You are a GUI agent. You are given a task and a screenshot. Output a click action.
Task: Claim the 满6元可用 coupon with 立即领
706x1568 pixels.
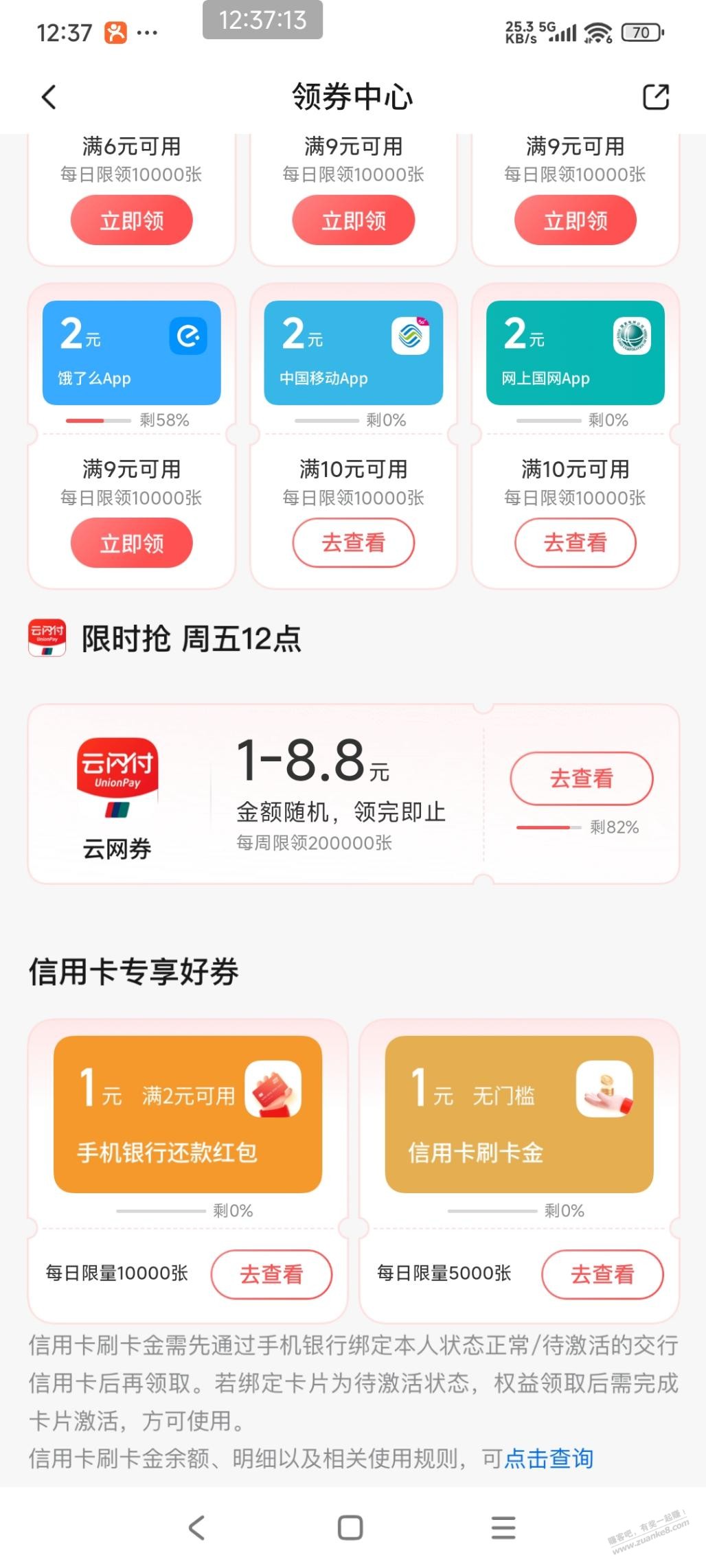(x=131, y=220)
